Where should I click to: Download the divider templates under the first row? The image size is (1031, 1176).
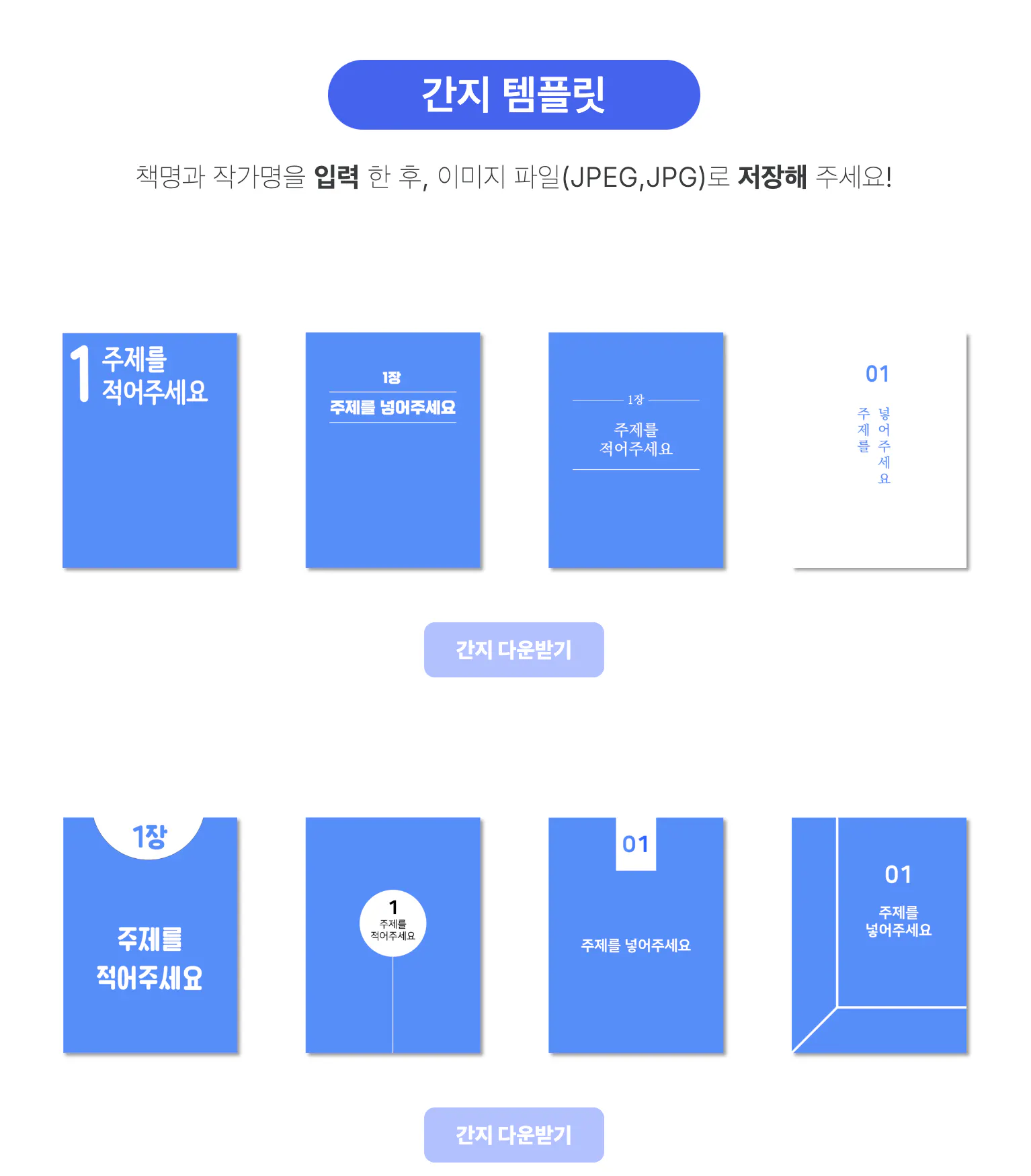(513, 650)
